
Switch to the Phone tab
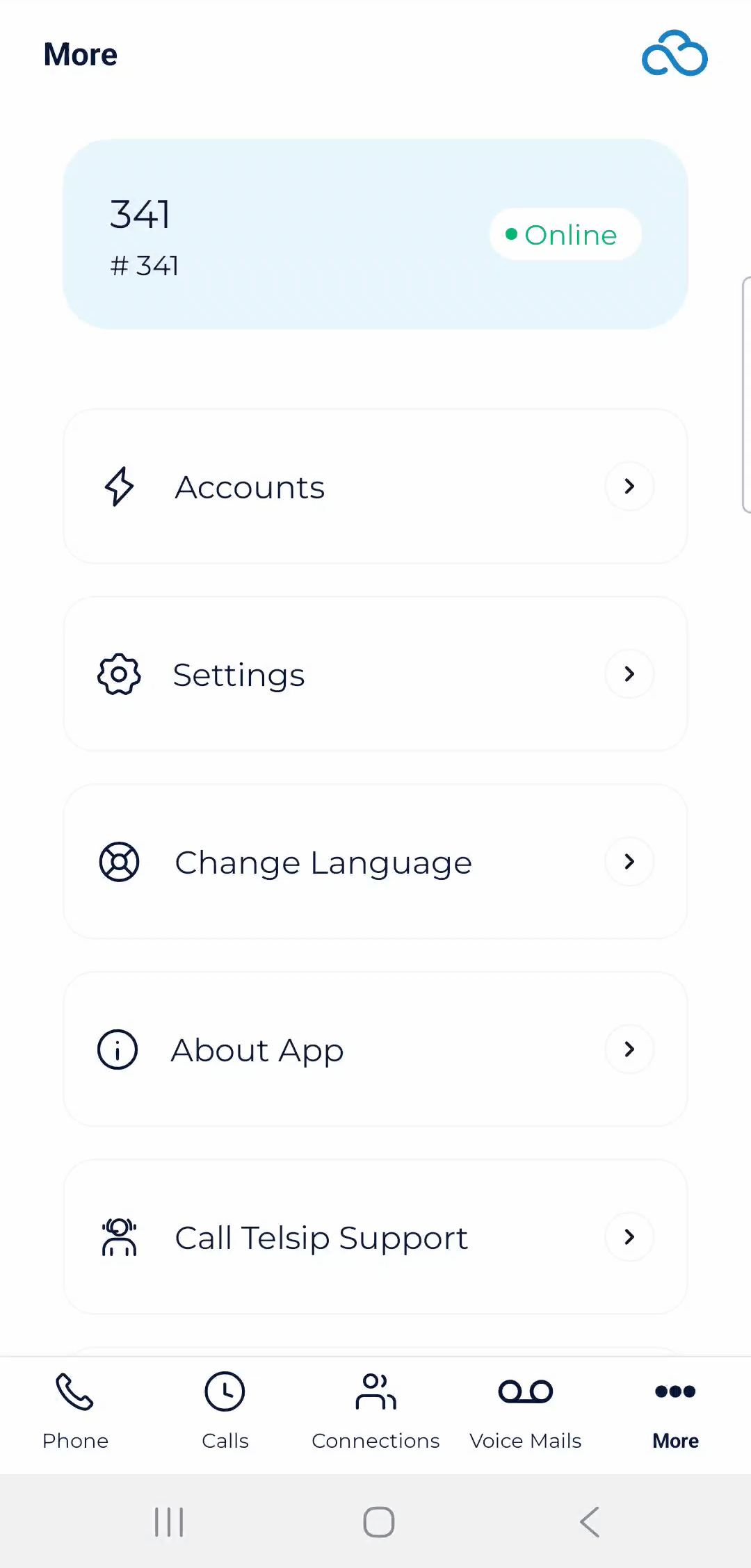pos(75,1411)
